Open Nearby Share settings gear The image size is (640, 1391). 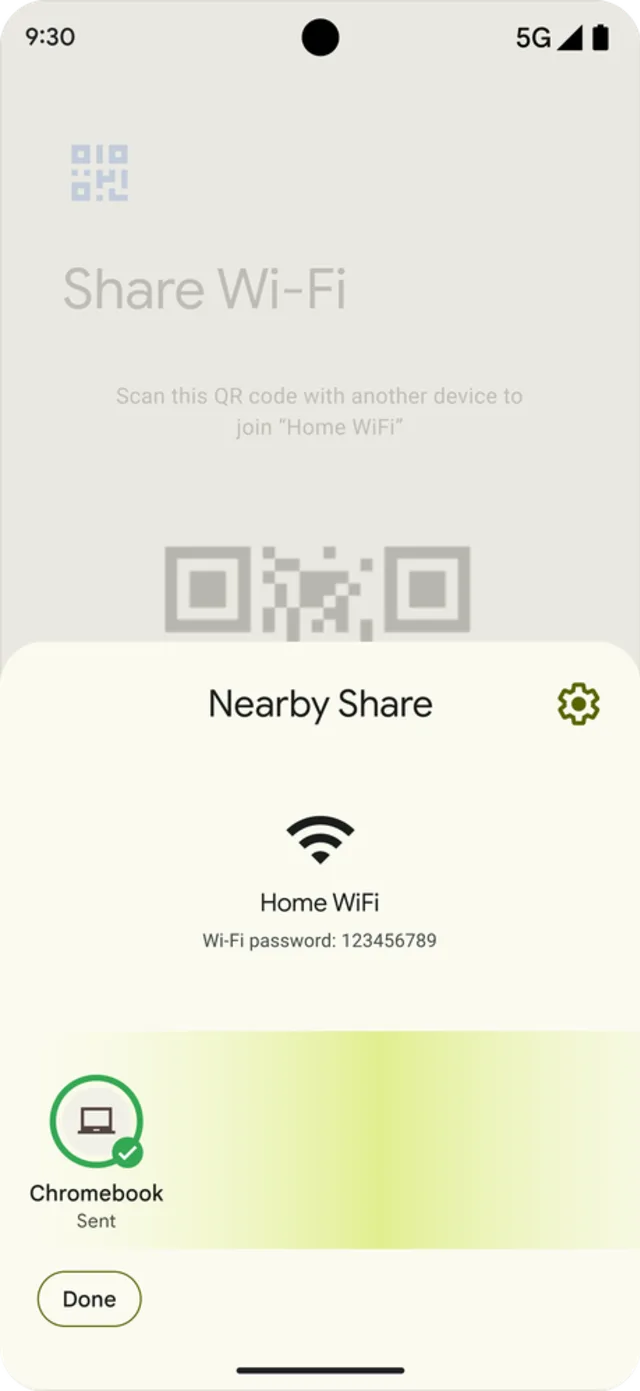[578, 705]
